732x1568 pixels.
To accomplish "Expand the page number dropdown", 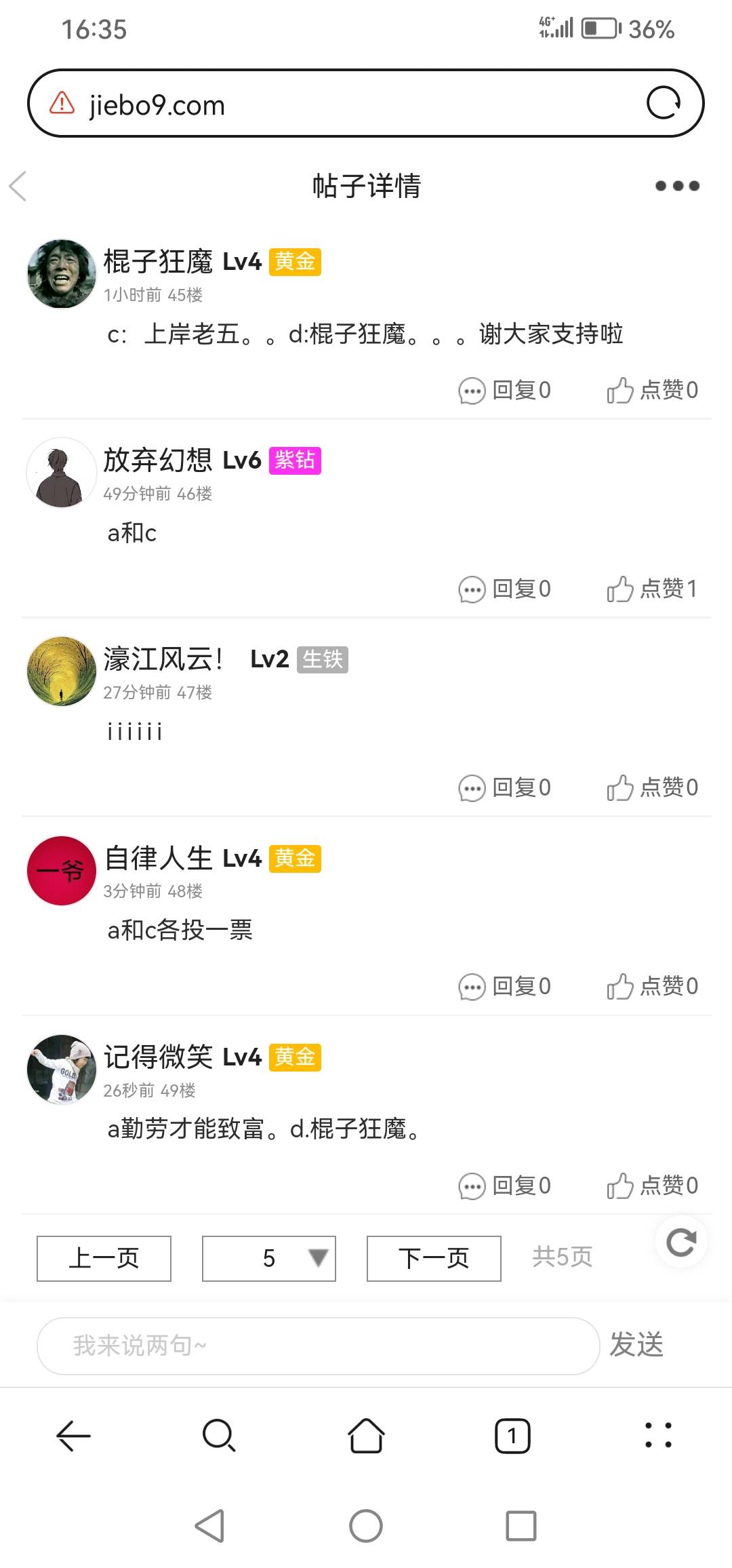I will coord(269,1259).
